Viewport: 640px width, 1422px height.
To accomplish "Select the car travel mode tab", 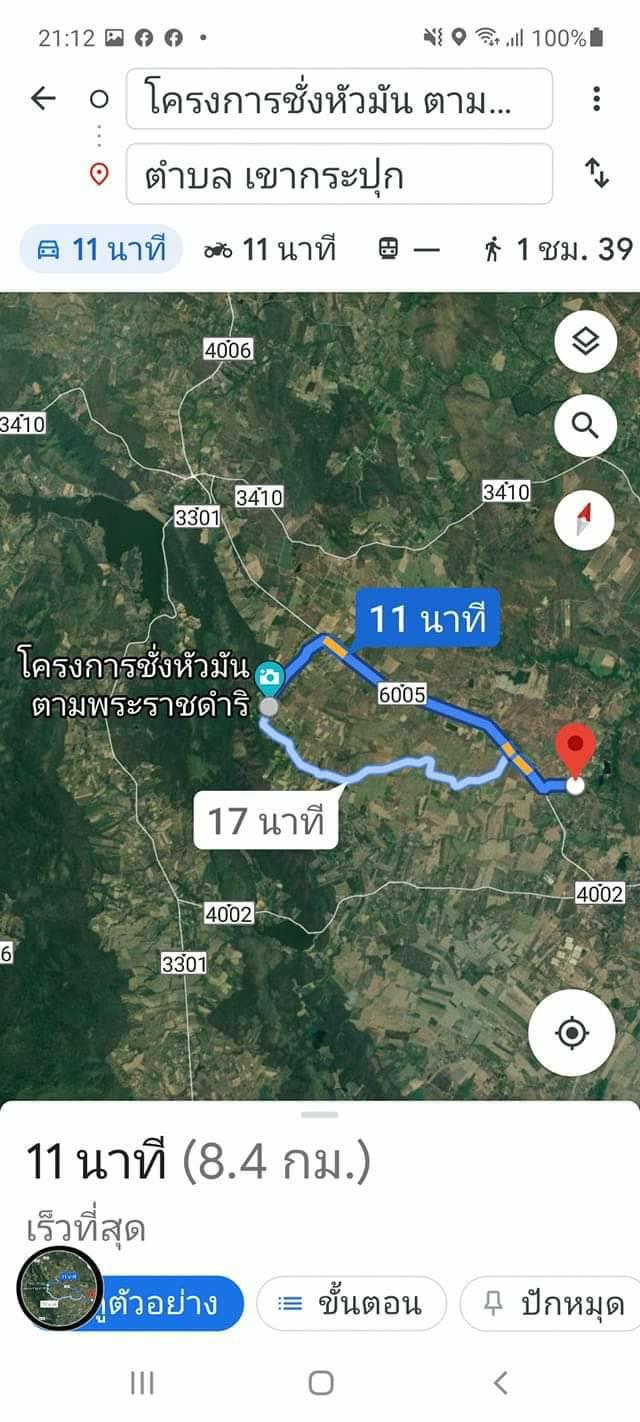I will click(101, 249).
